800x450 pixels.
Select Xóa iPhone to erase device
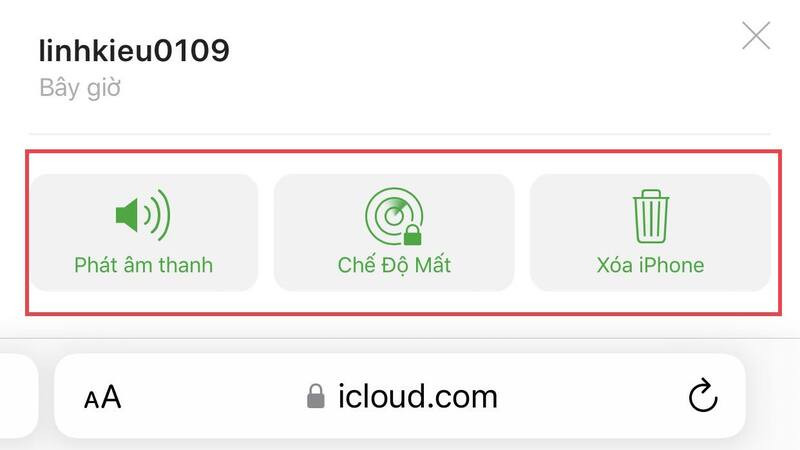point(650,232)
